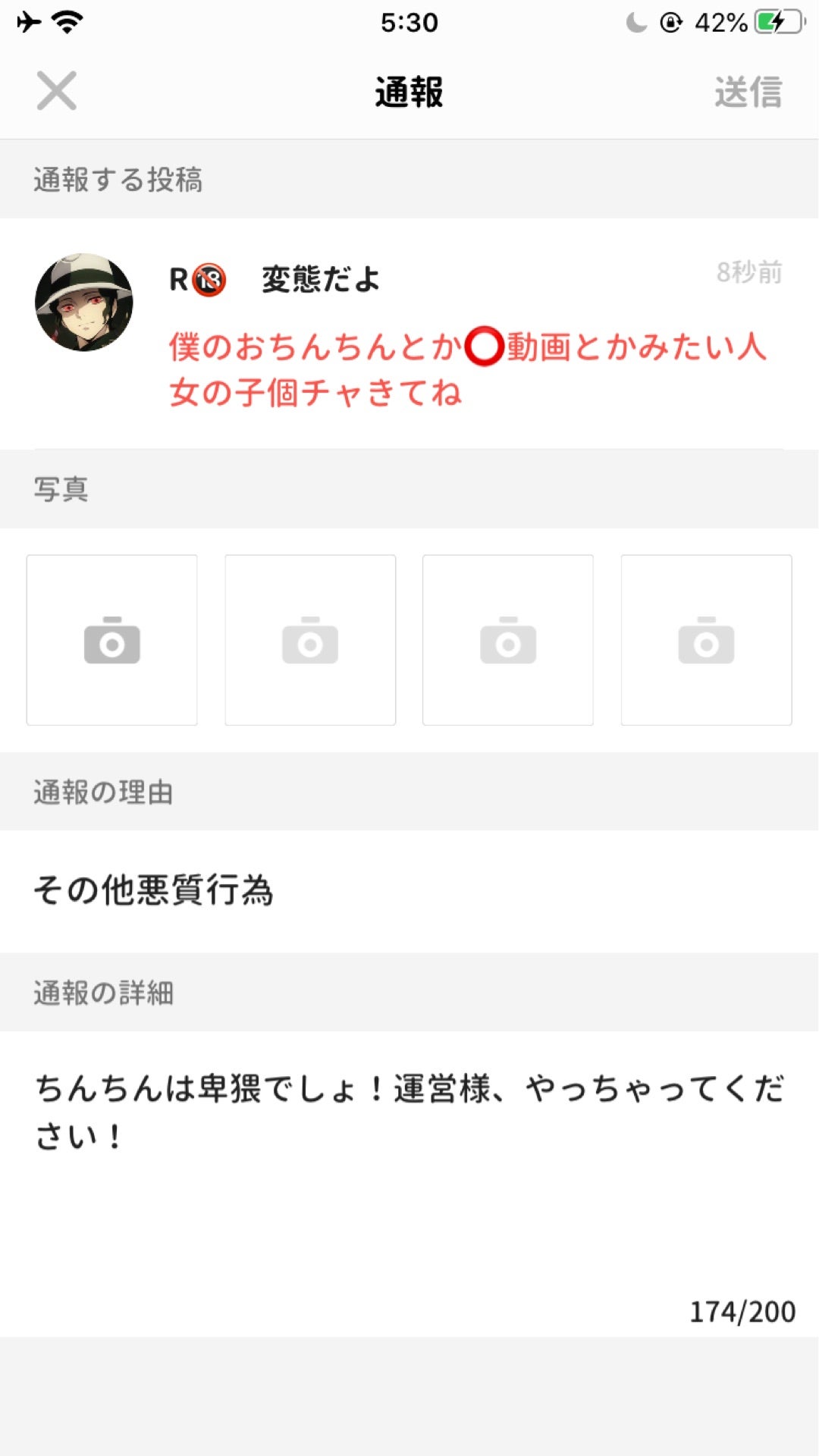Tap the fourth camera attachment icon
Screen dimensions: 819x1456
coord(706,639)
